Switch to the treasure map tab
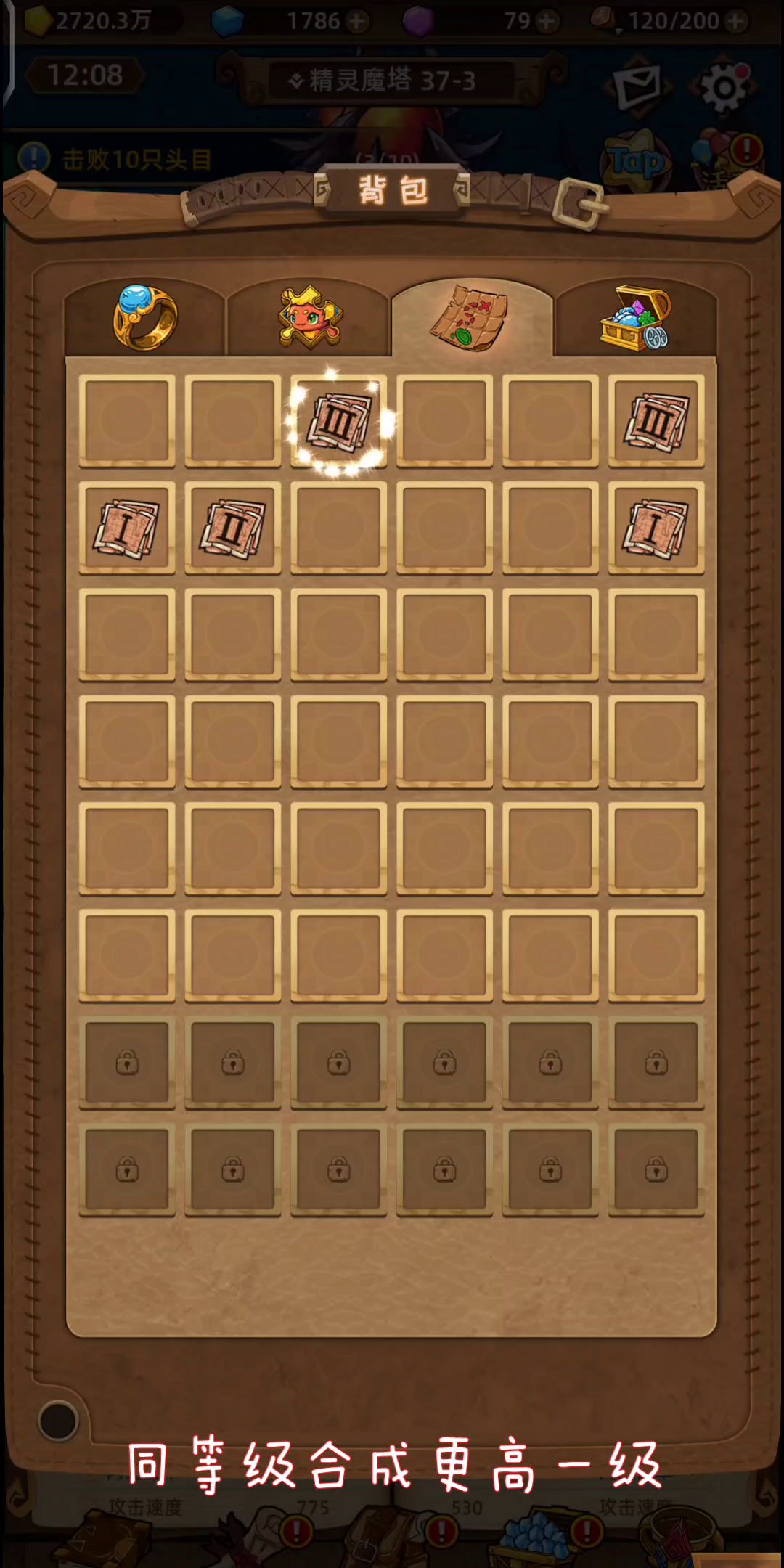 472,317
